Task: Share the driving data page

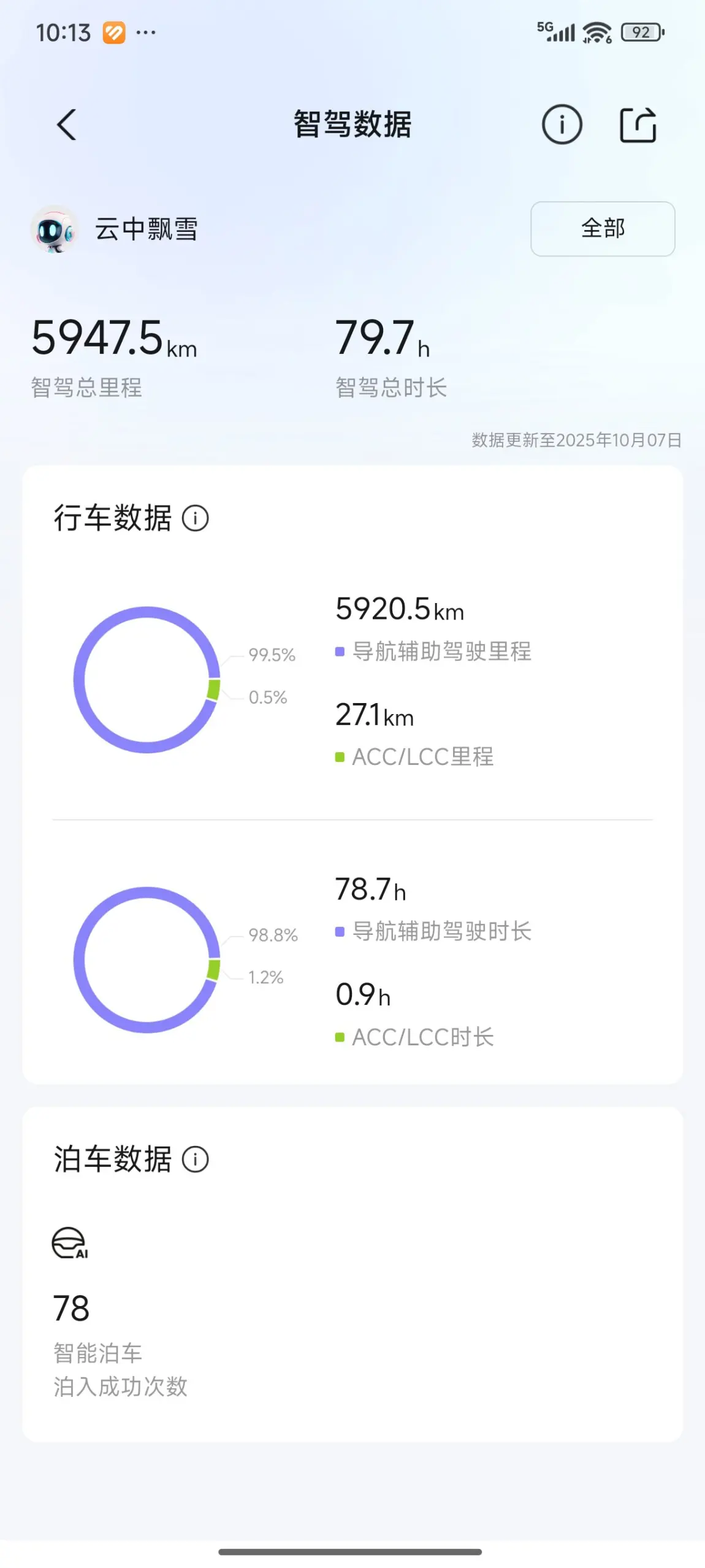Action: click(x=638, y=125)
